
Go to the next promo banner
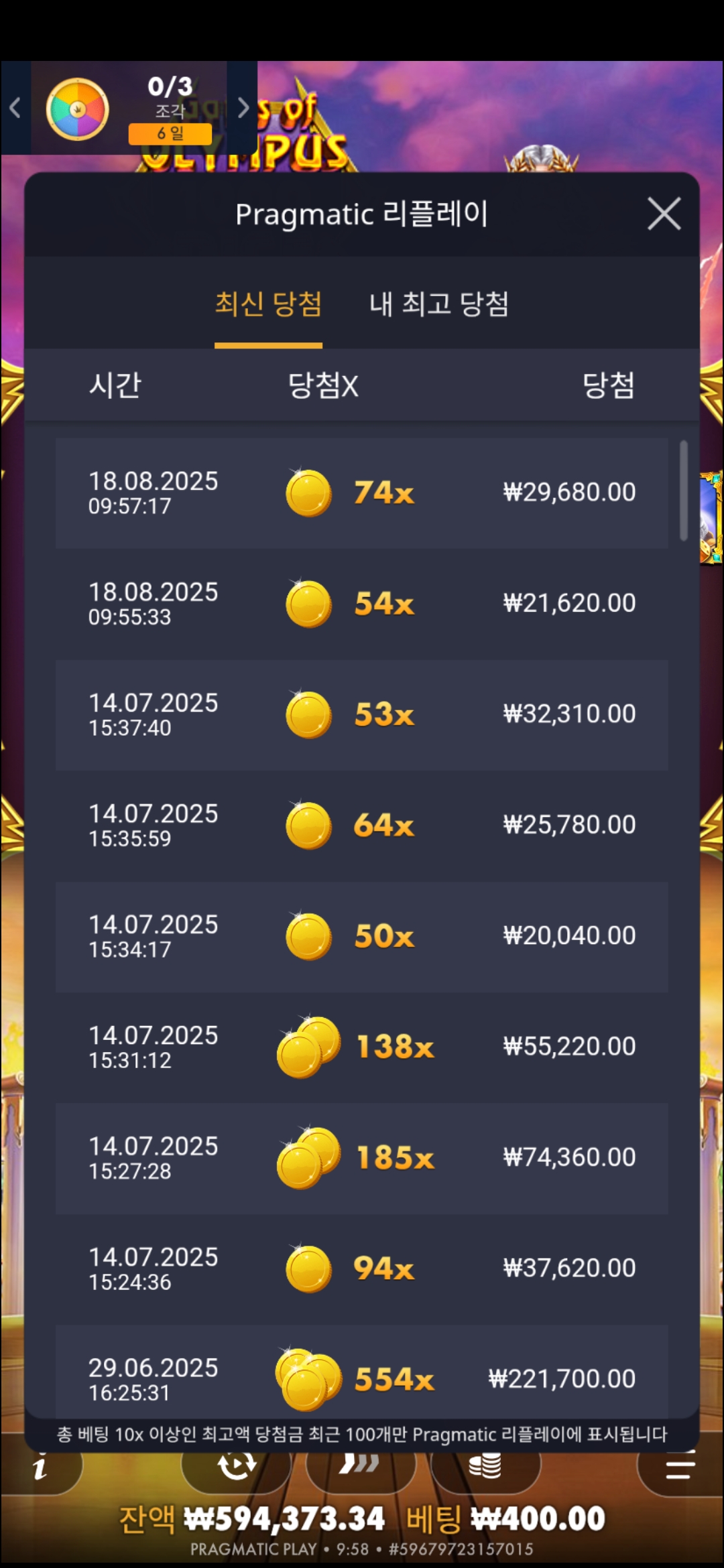[x=243, y=108]
